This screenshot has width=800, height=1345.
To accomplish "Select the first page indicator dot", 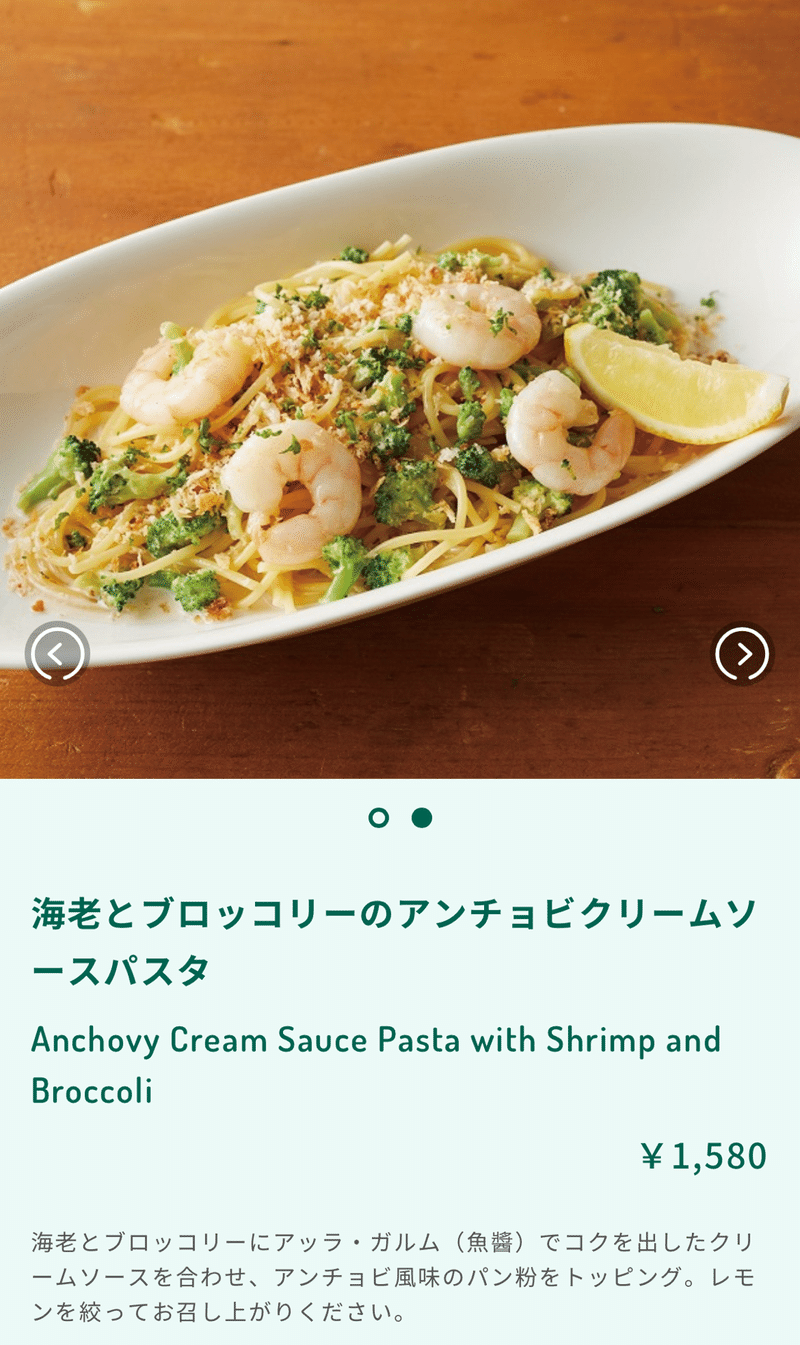I will [x=378, y=818].
